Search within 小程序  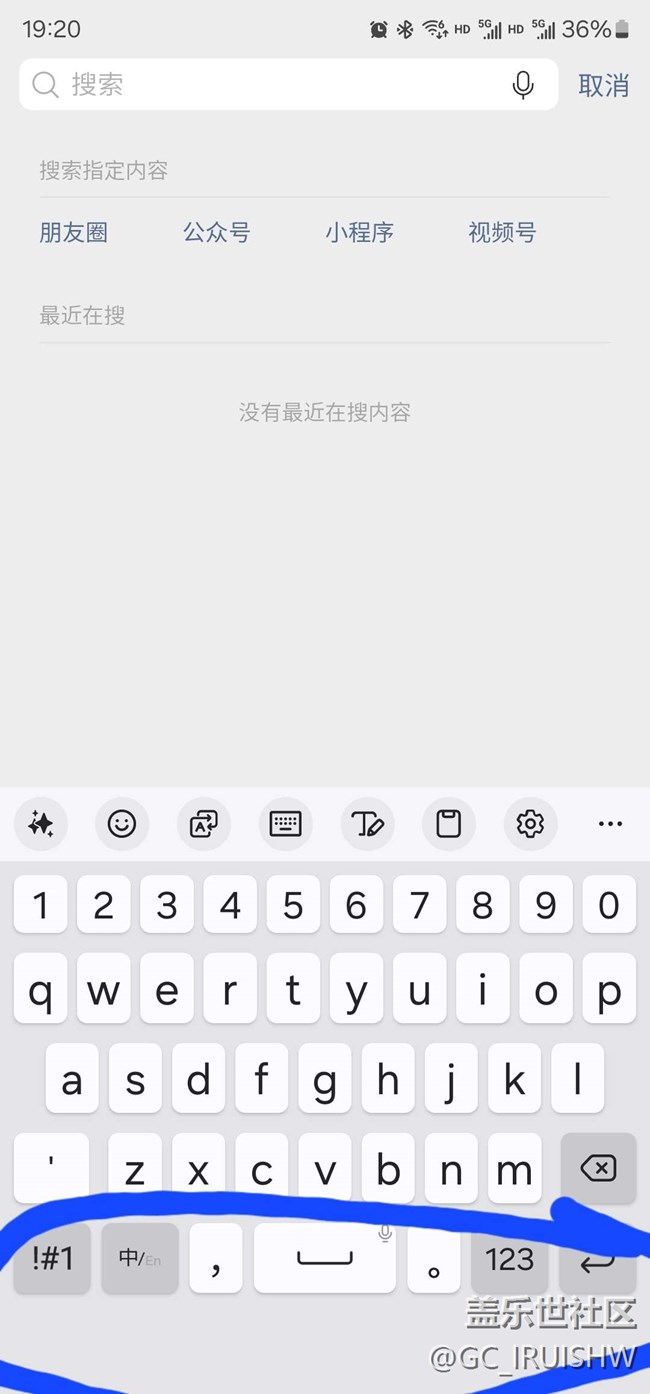coord(359,233)
